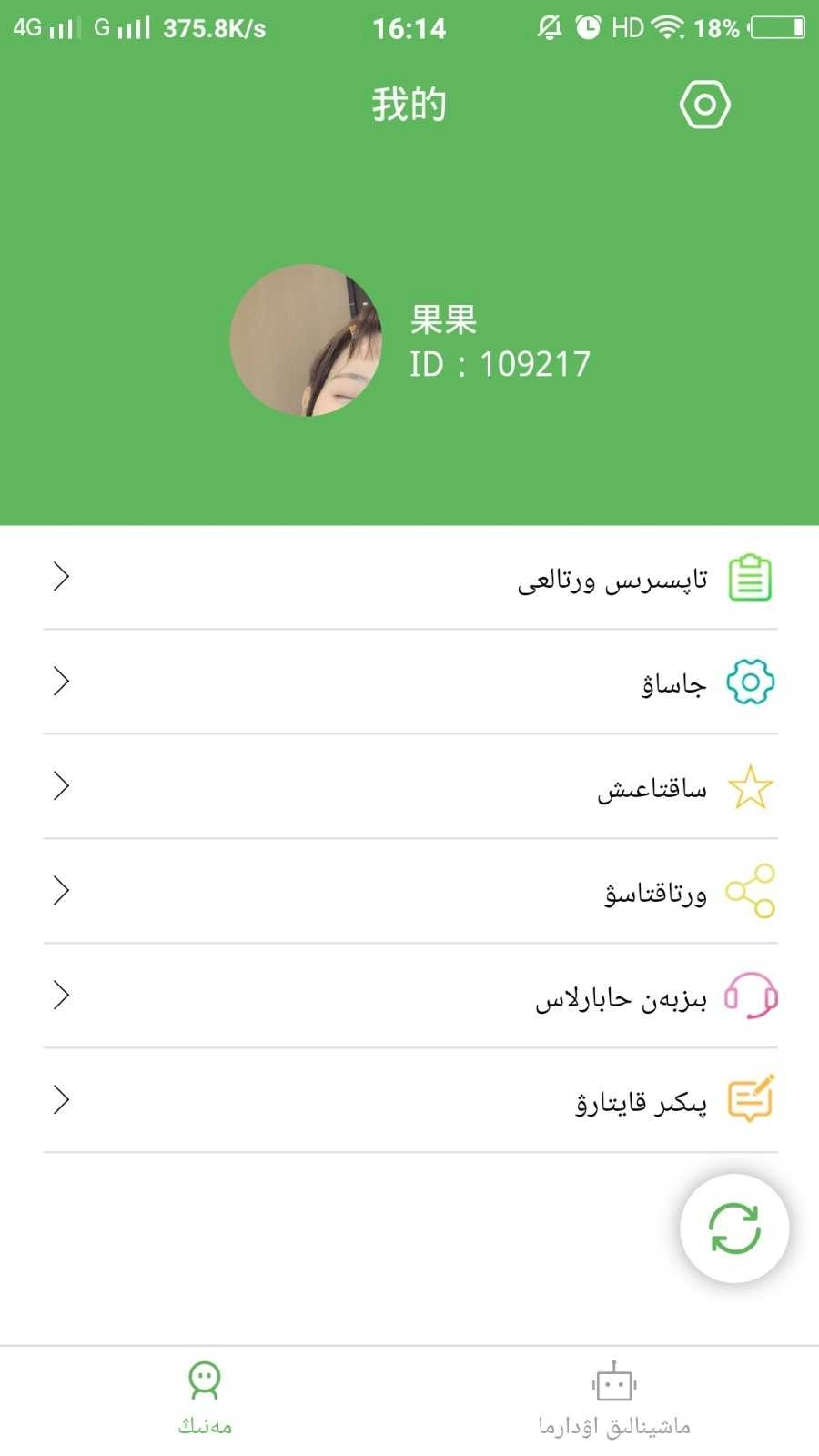Open the پىكىر قايتارۋ feedback row
Image resolution: width=819 pixels, height=1456 pixels.
[x=409, y=1101]
